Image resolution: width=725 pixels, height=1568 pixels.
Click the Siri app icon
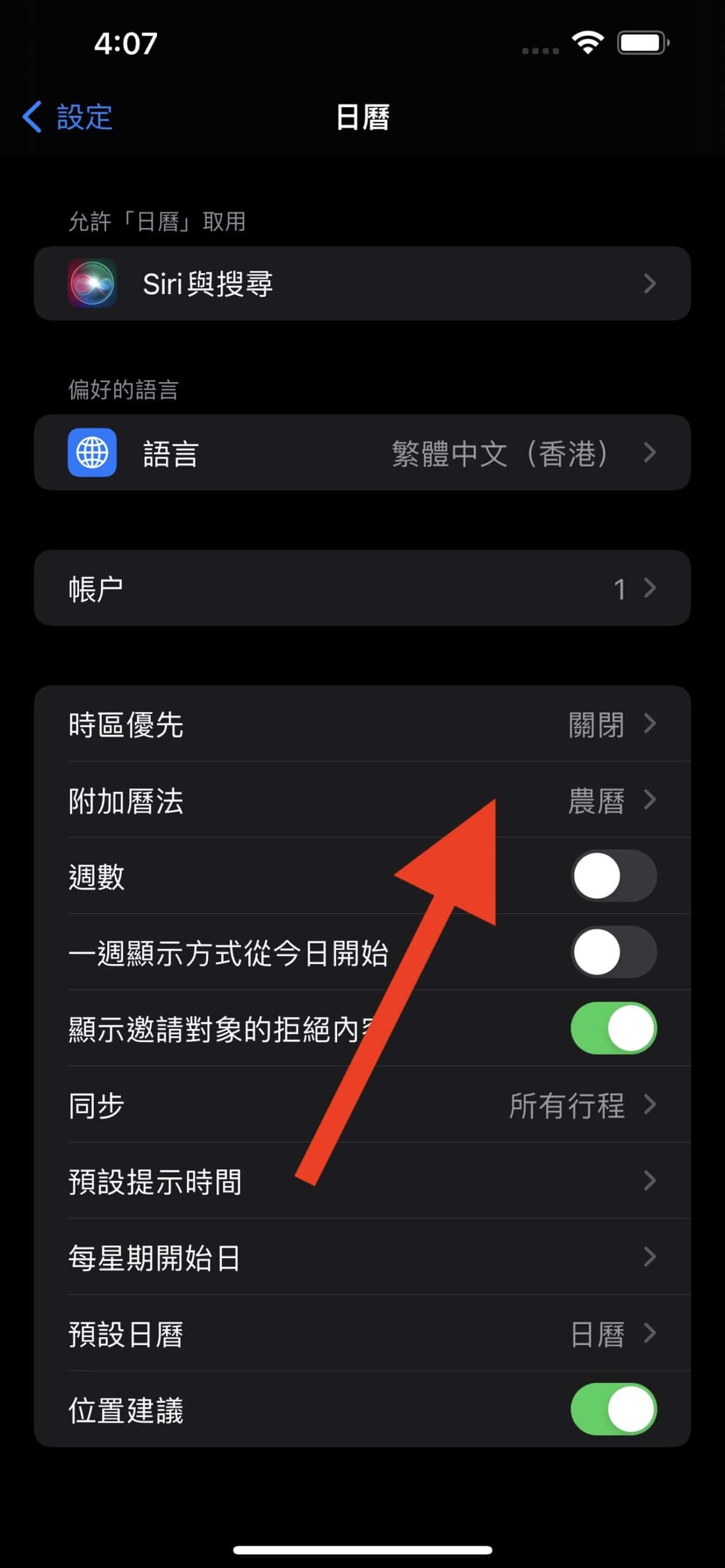coord(93,283)
